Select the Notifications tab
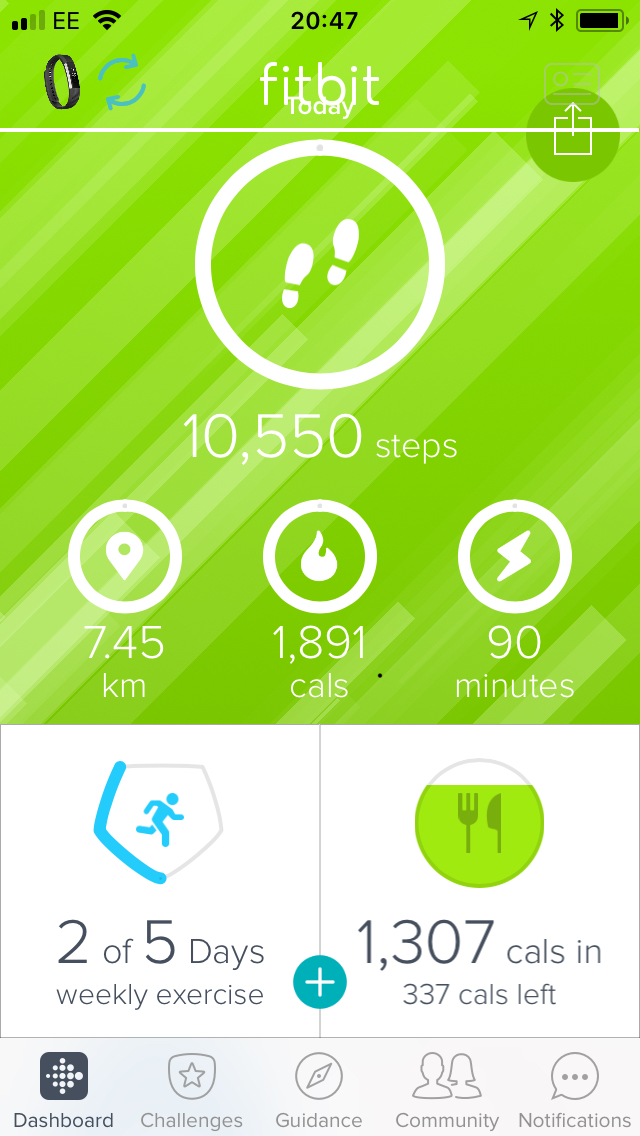 tap(574, 1090)
